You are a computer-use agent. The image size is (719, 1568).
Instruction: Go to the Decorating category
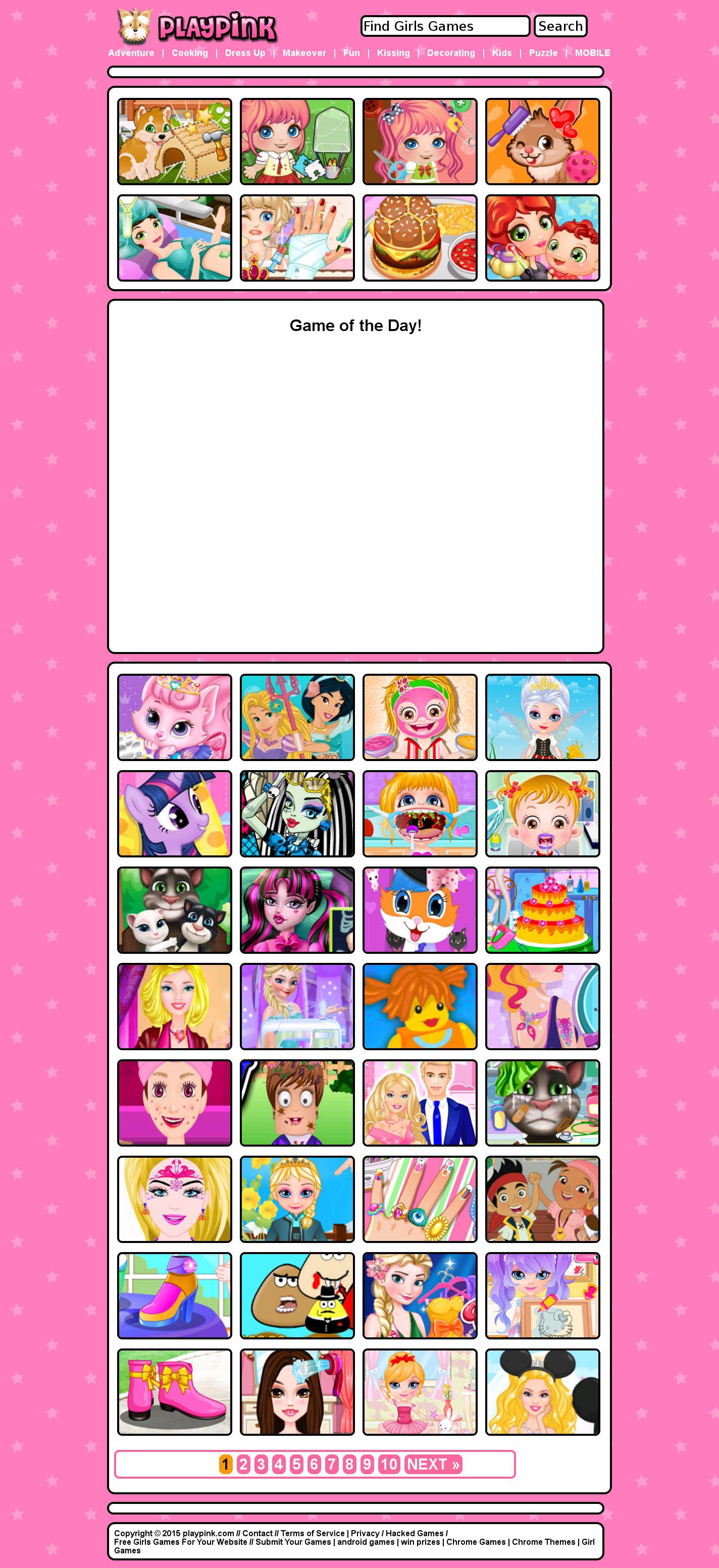coord(450,53)
